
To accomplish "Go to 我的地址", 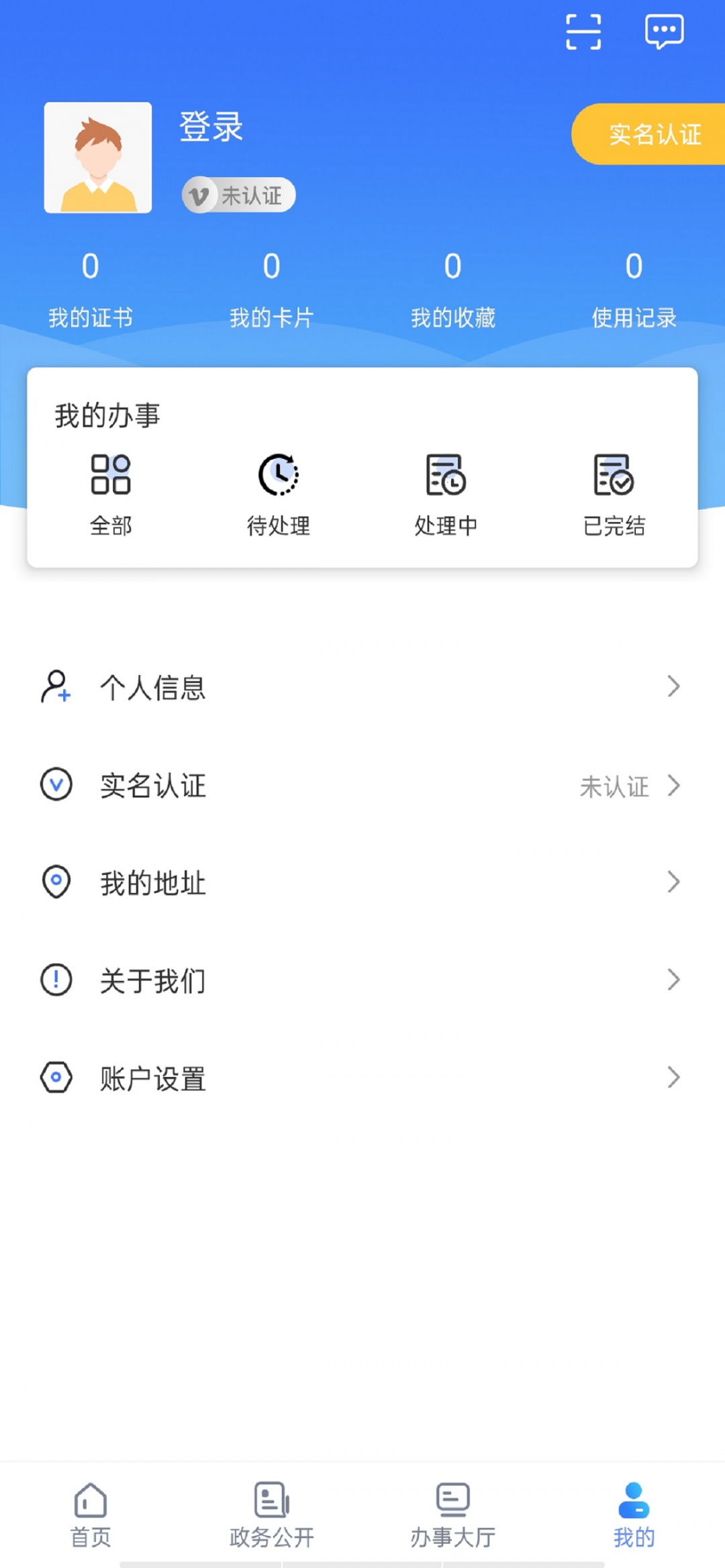I will click(362, 882).
